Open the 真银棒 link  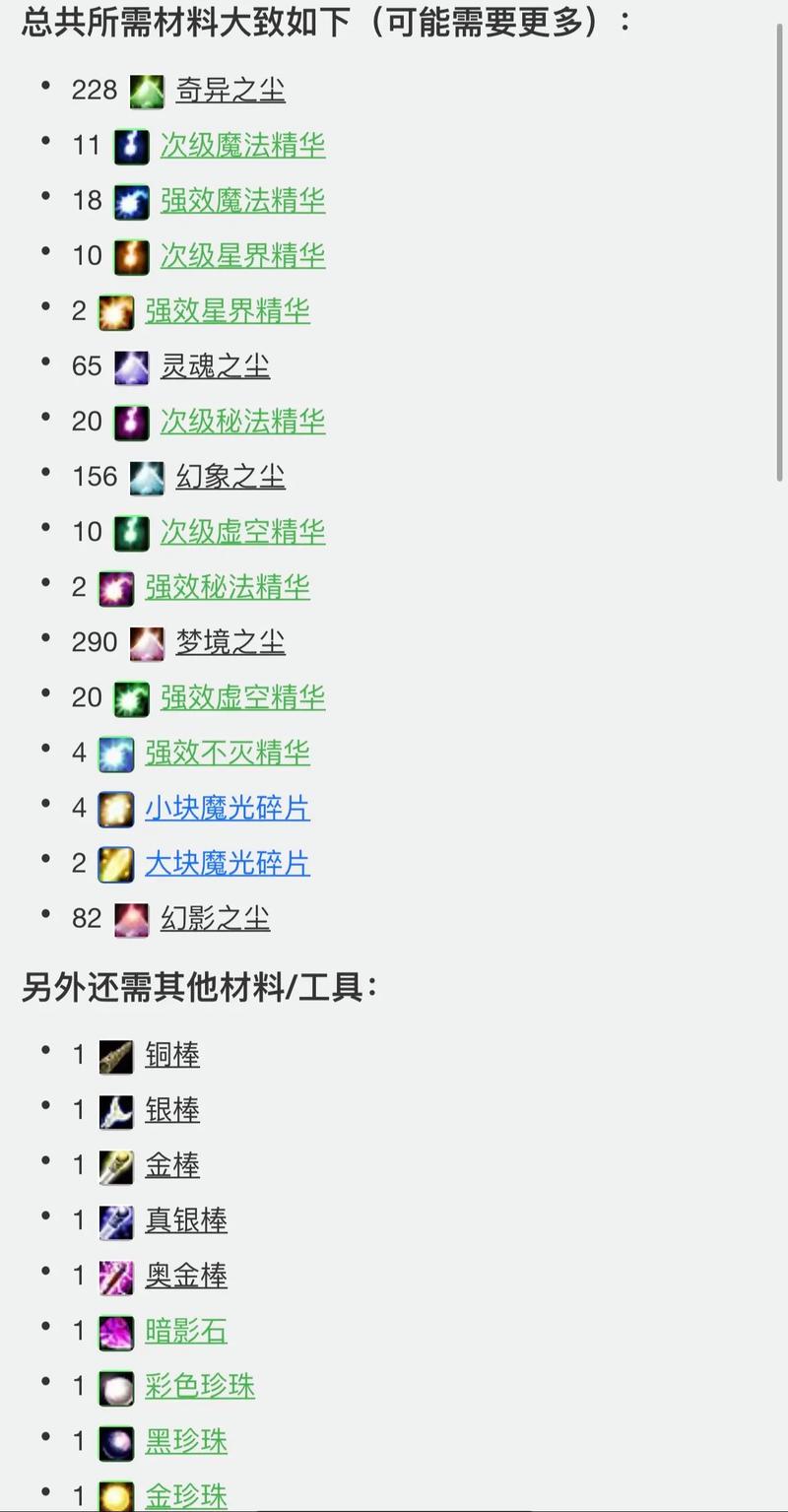coord(186,1220)
